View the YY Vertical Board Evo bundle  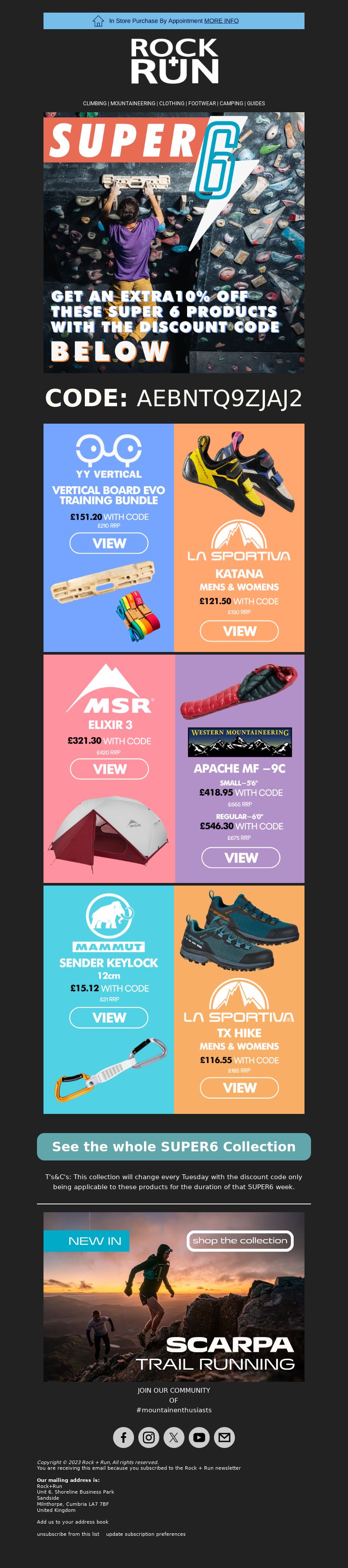point(109,543)
